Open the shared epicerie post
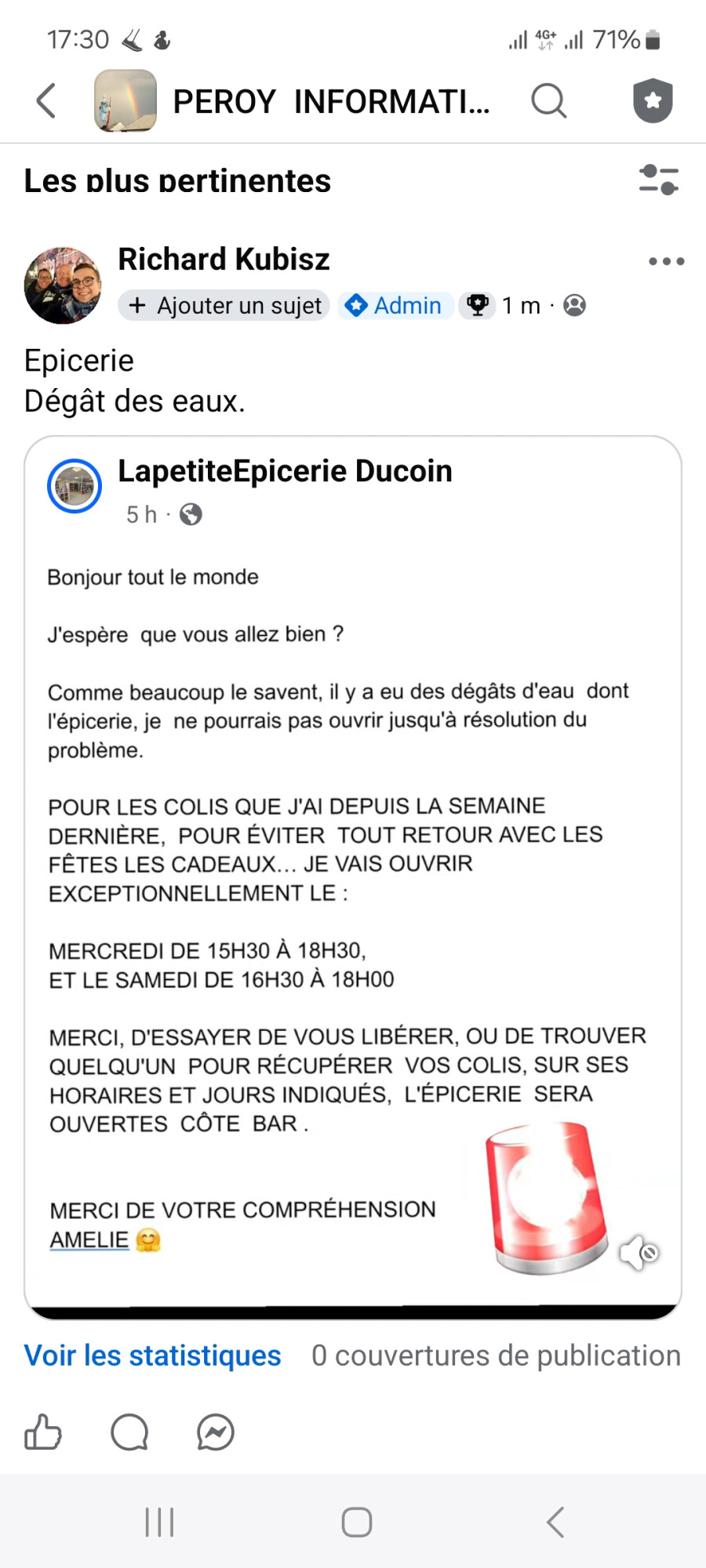Screen dimensions: 706x1568 pyautogui.click(x=353, y=878)
